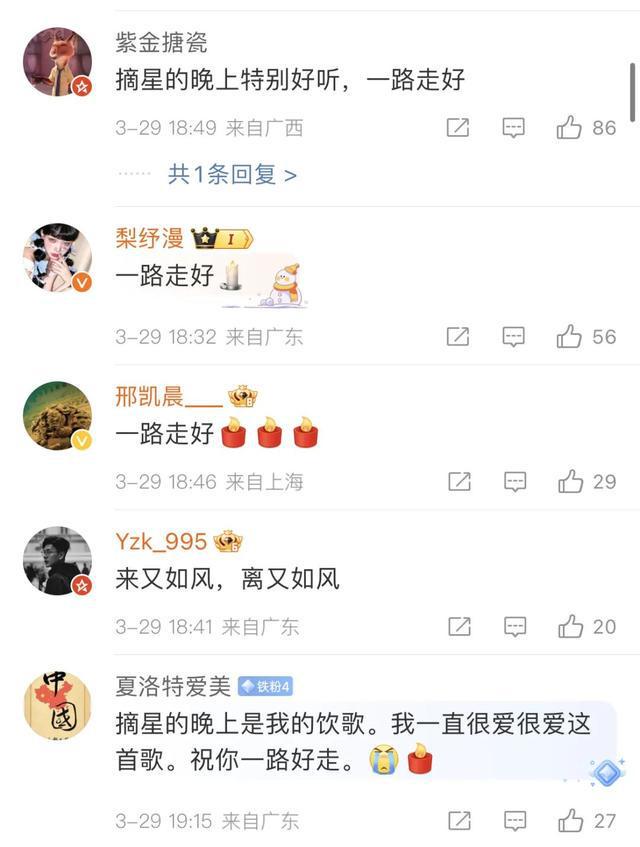Share the comment by Yzk_995

tap(459, 627)
